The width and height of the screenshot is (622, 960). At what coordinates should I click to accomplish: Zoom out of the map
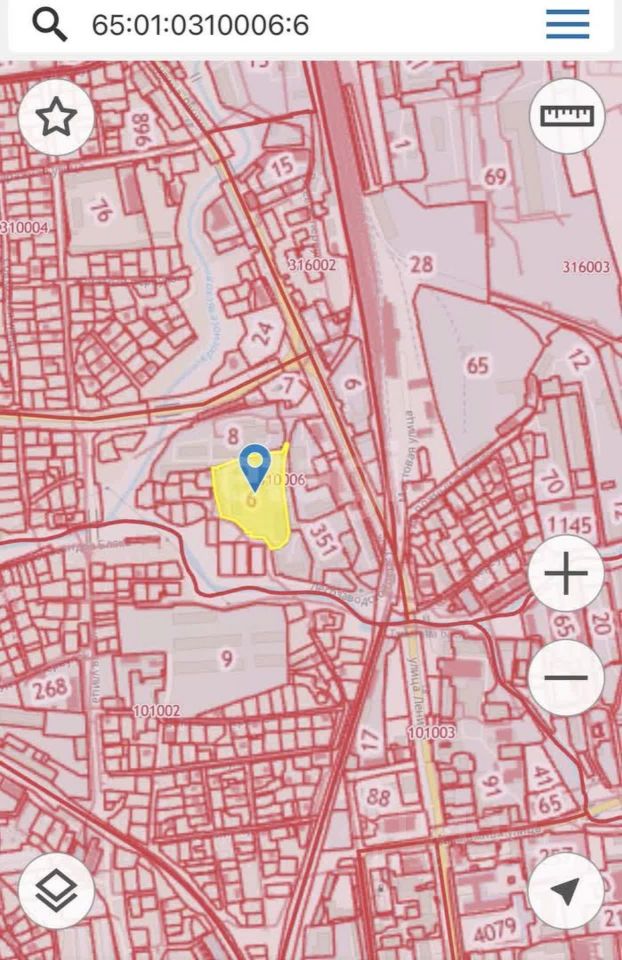coord(565,677)
